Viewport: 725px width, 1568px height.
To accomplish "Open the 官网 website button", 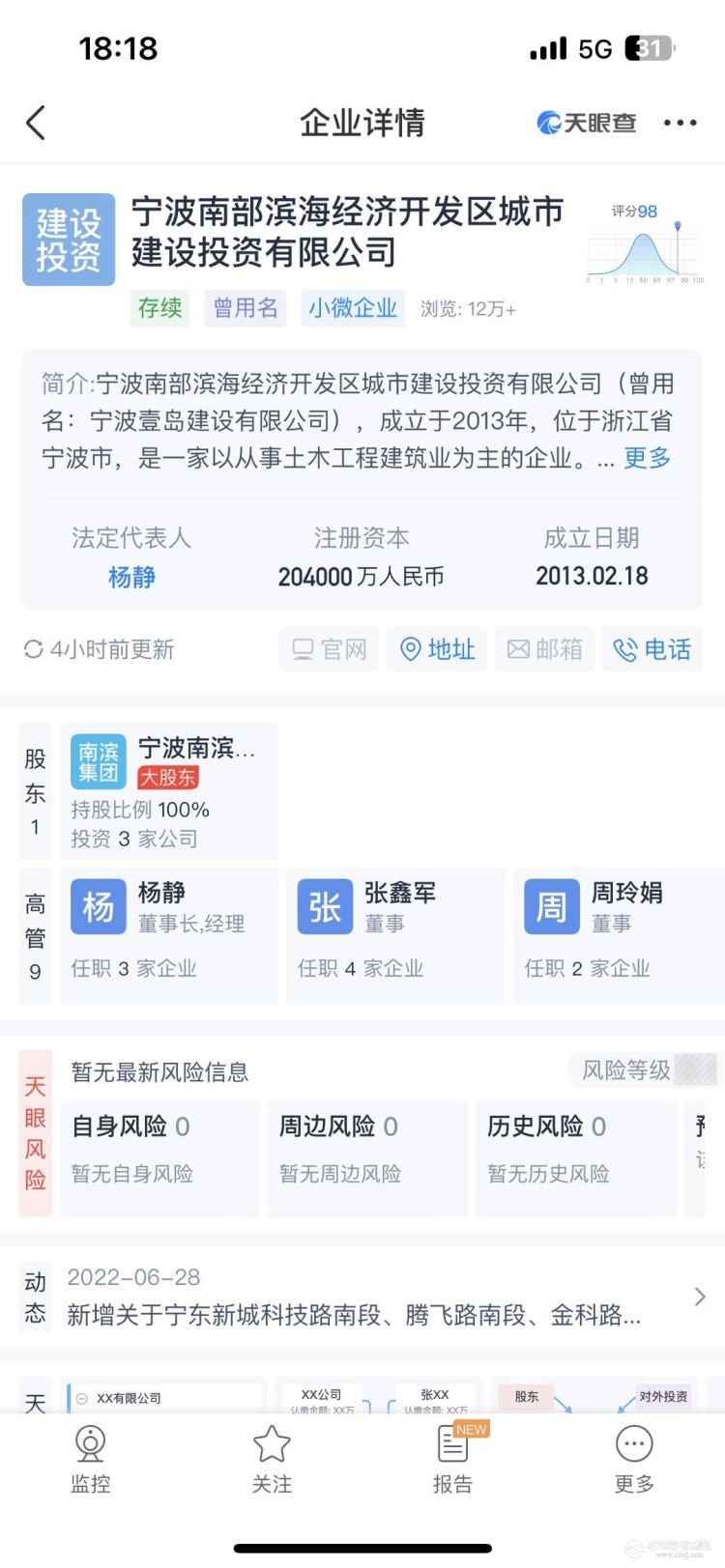I will (x=329, y=649).
